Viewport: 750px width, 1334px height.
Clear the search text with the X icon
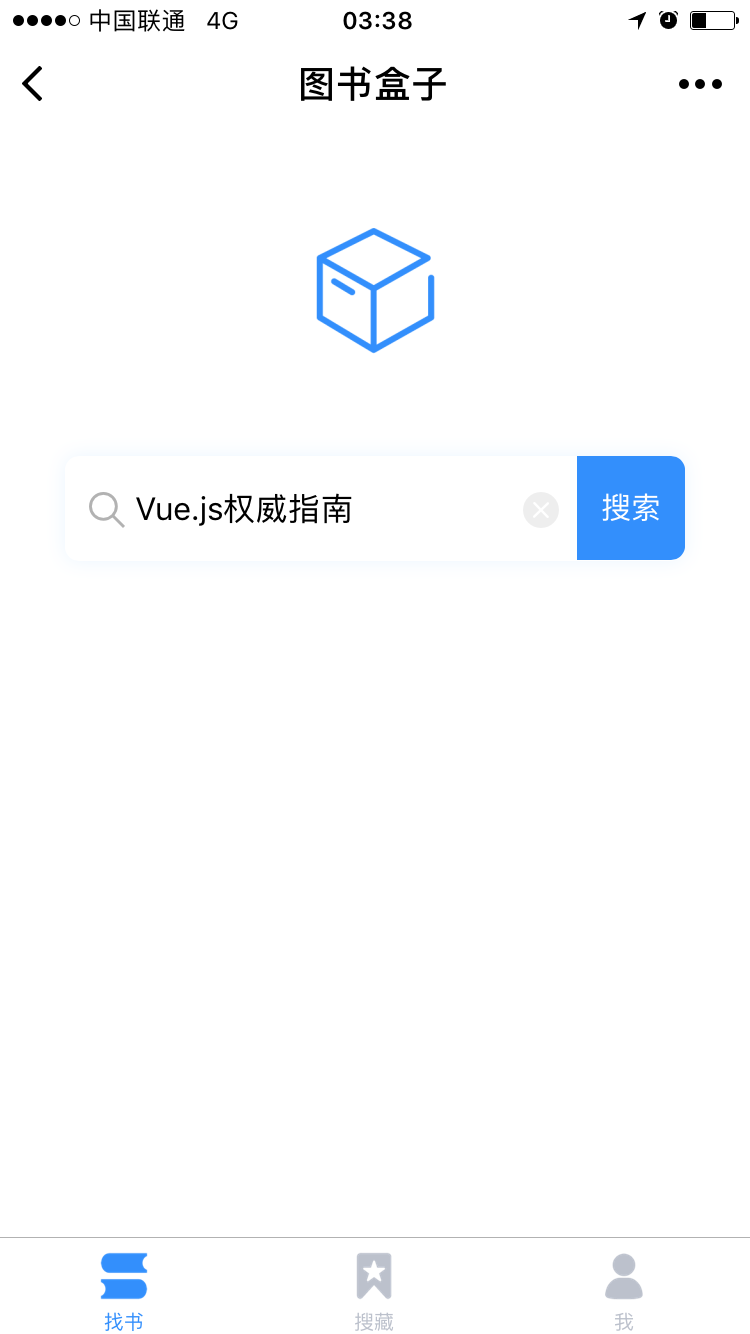541,510
